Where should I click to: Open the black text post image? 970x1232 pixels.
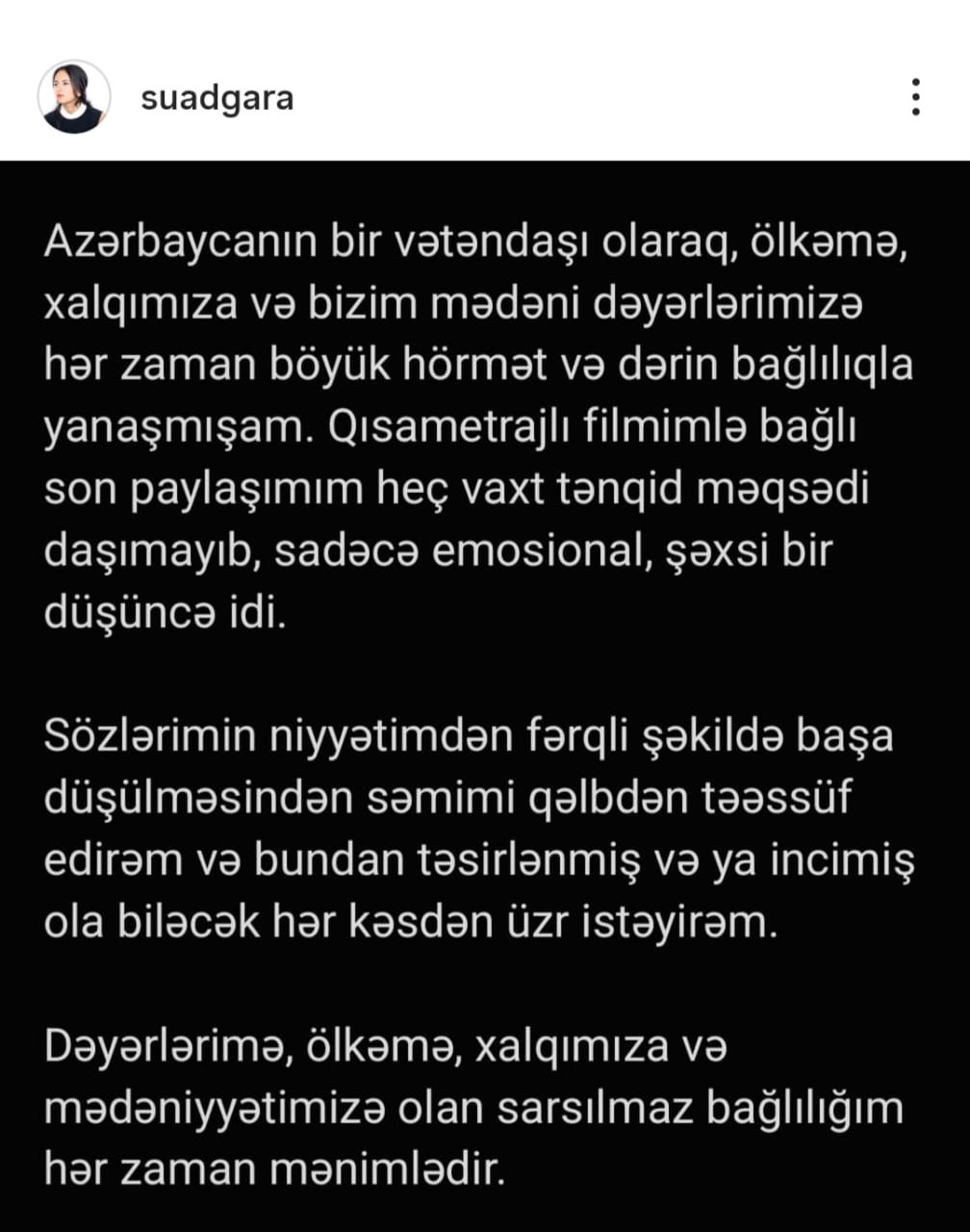pos(485,693)
